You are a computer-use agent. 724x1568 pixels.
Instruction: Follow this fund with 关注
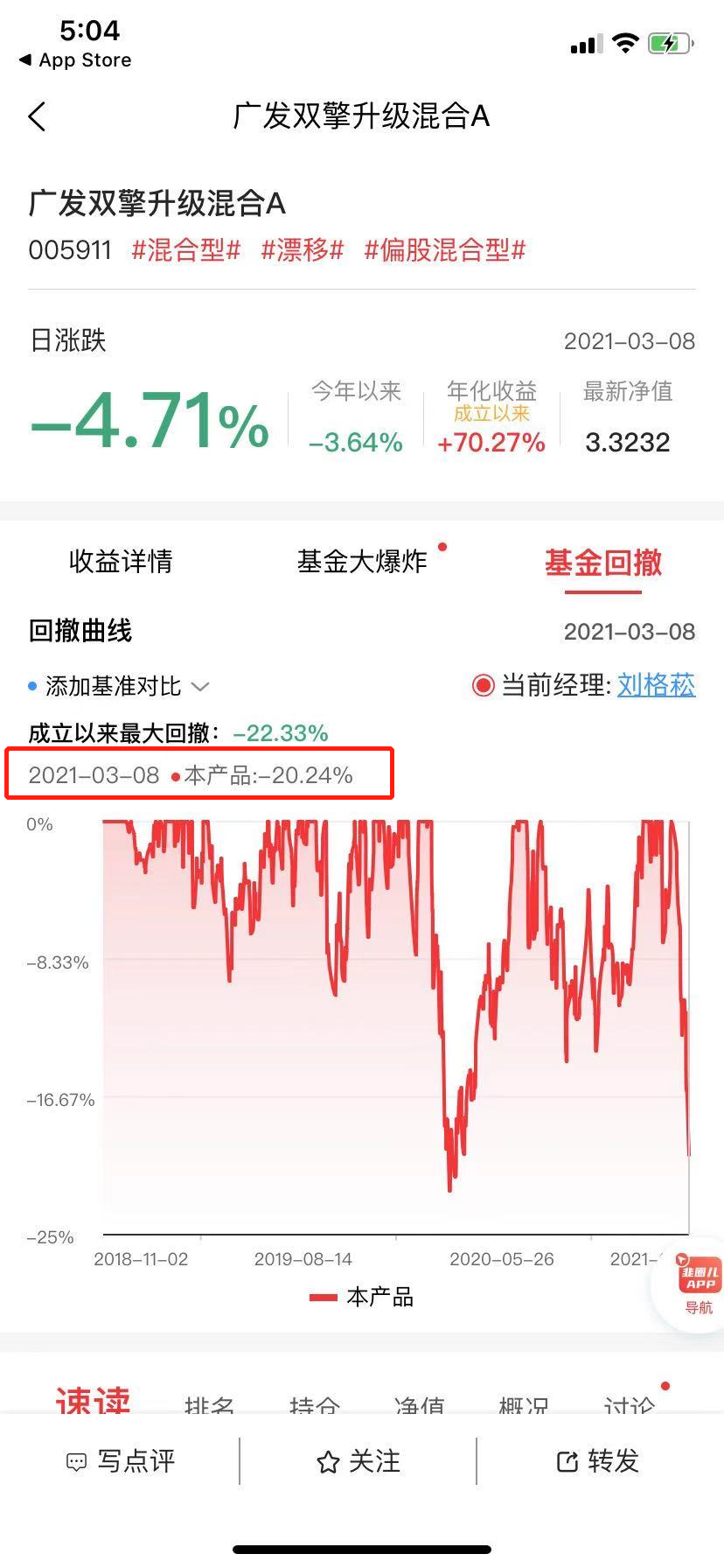point(359,1461)
